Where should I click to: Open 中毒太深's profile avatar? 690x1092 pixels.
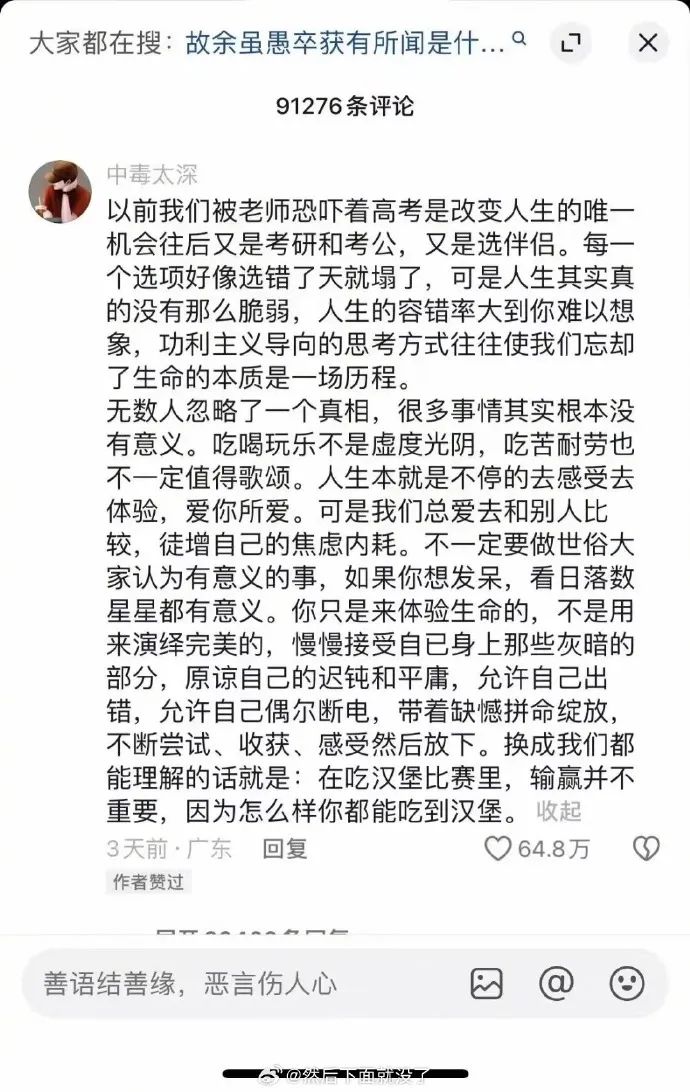(60, 190)
